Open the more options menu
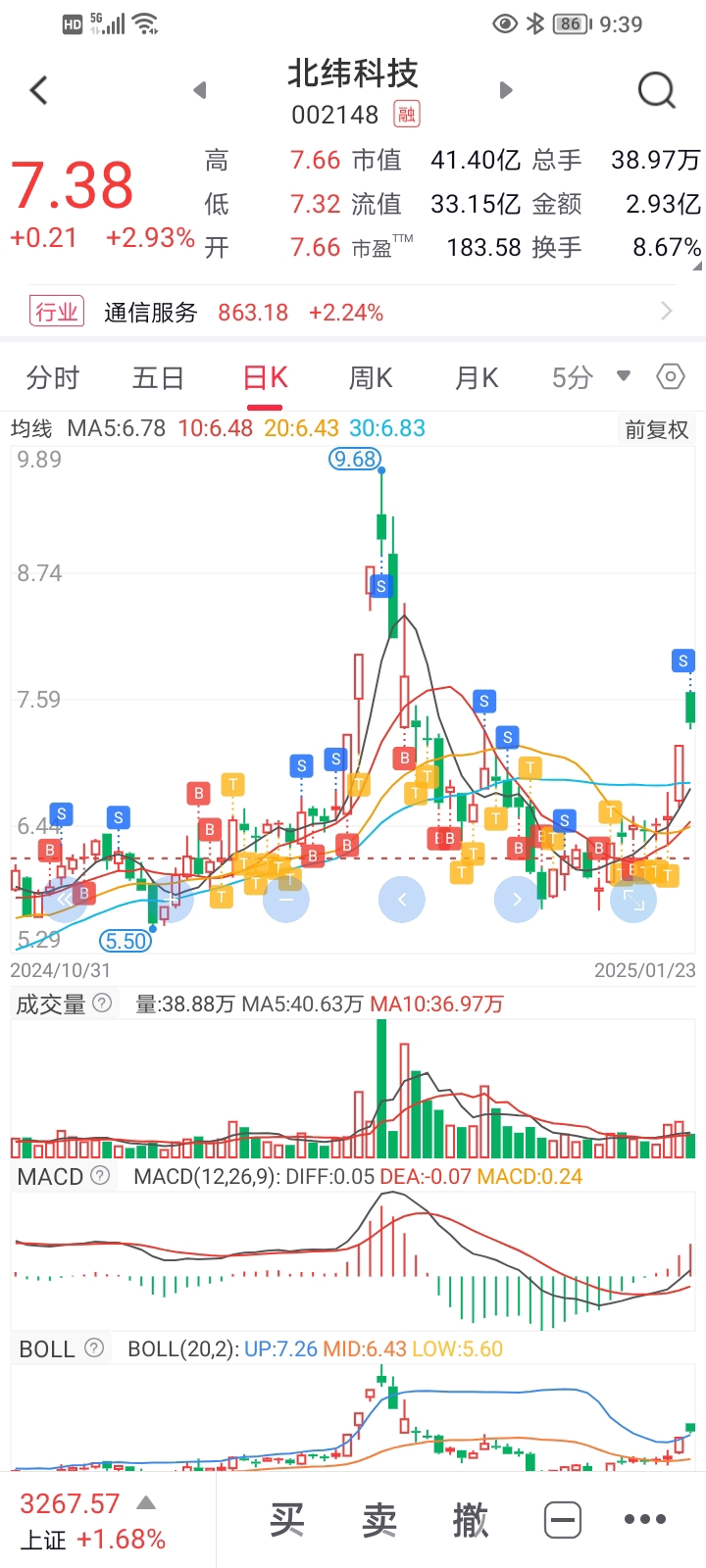 click(644, 1520)
